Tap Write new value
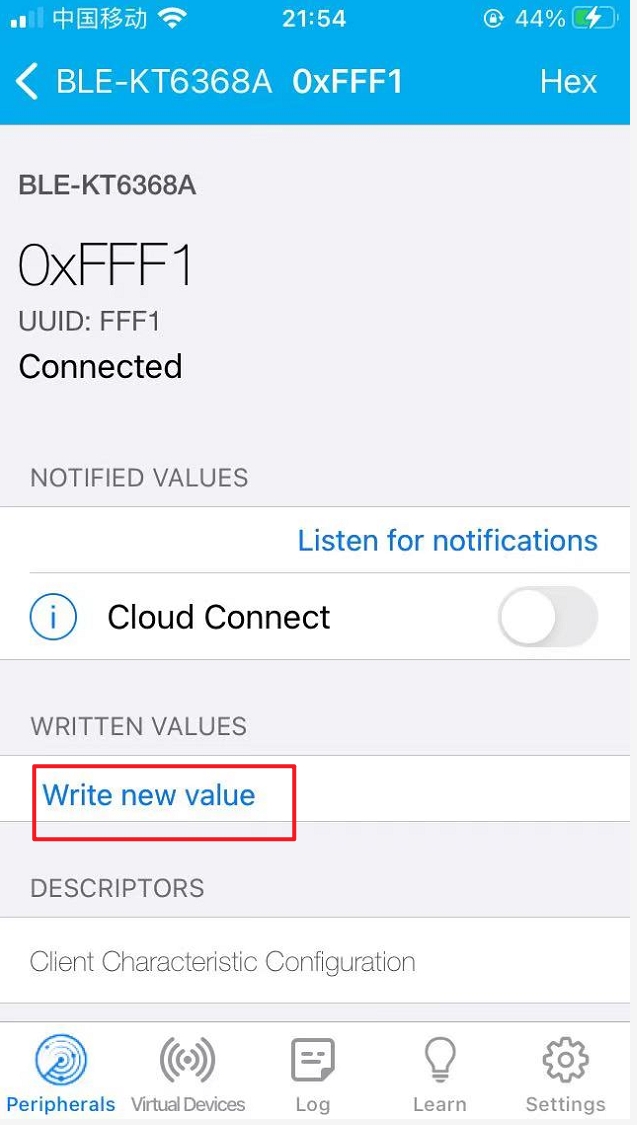This screenshot has width=638, height=1126. coord(149,796)
